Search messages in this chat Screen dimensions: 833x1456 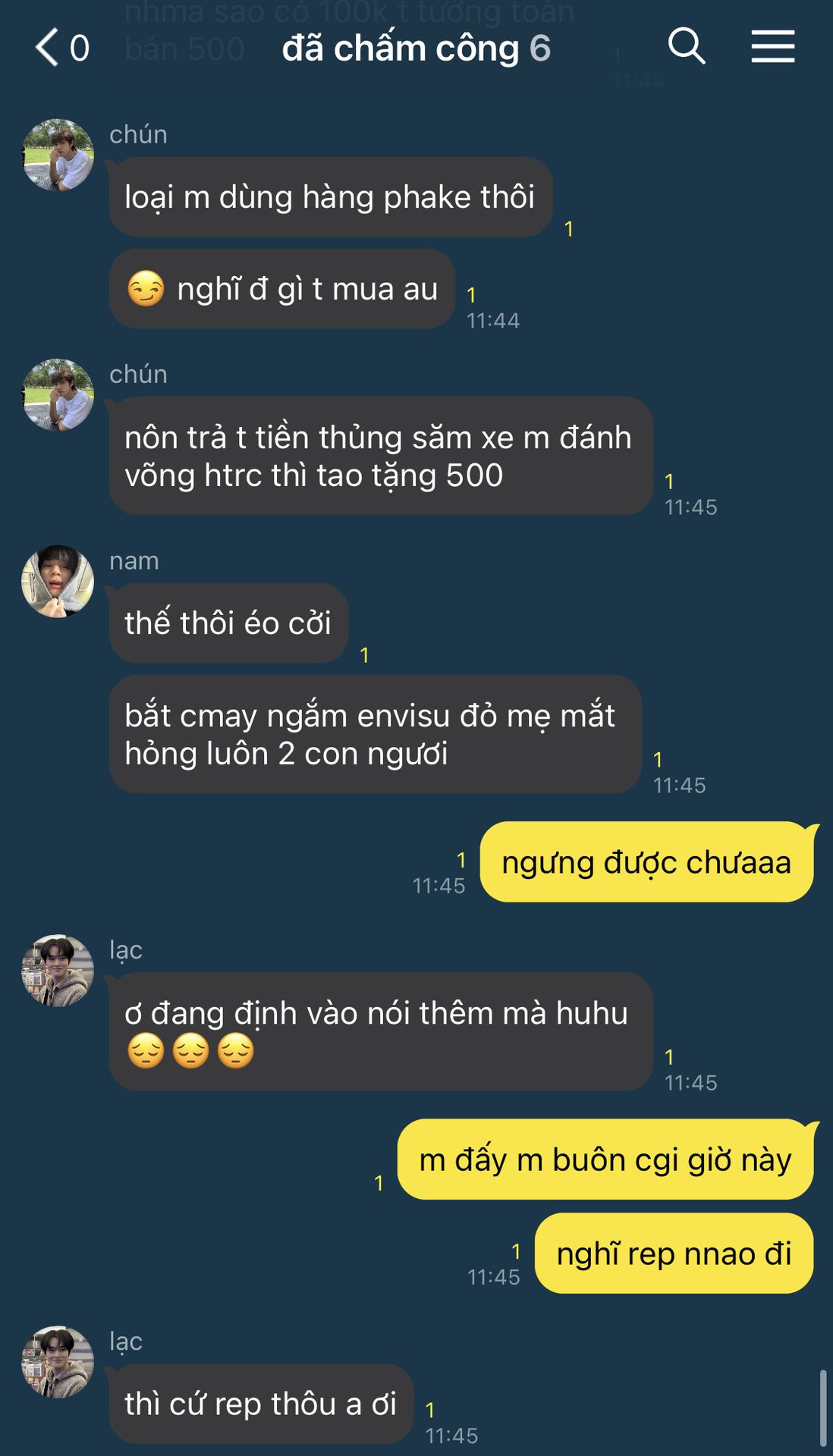click(686, 47)
